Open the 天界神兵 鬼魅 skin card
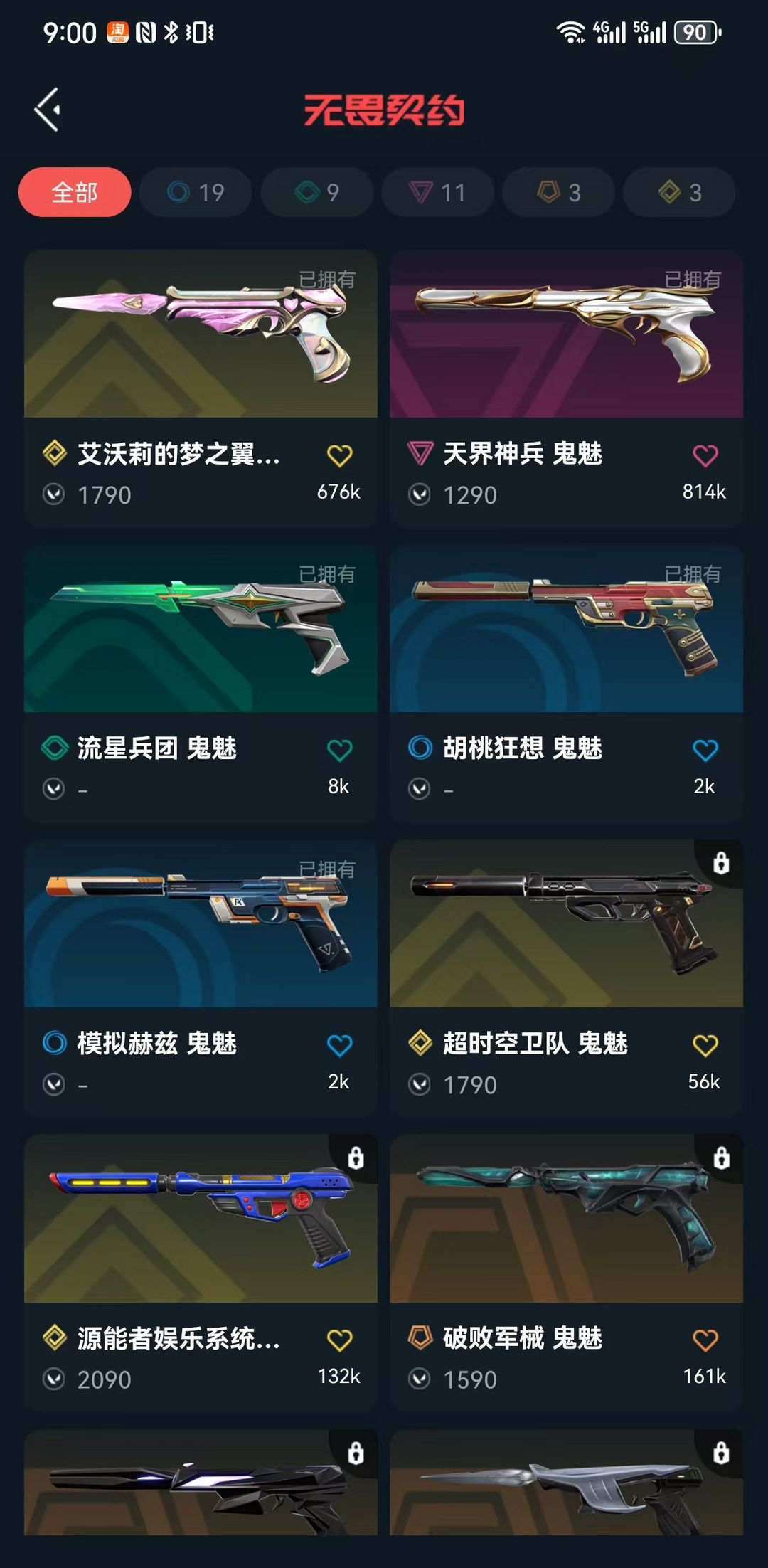 (566, 388)
